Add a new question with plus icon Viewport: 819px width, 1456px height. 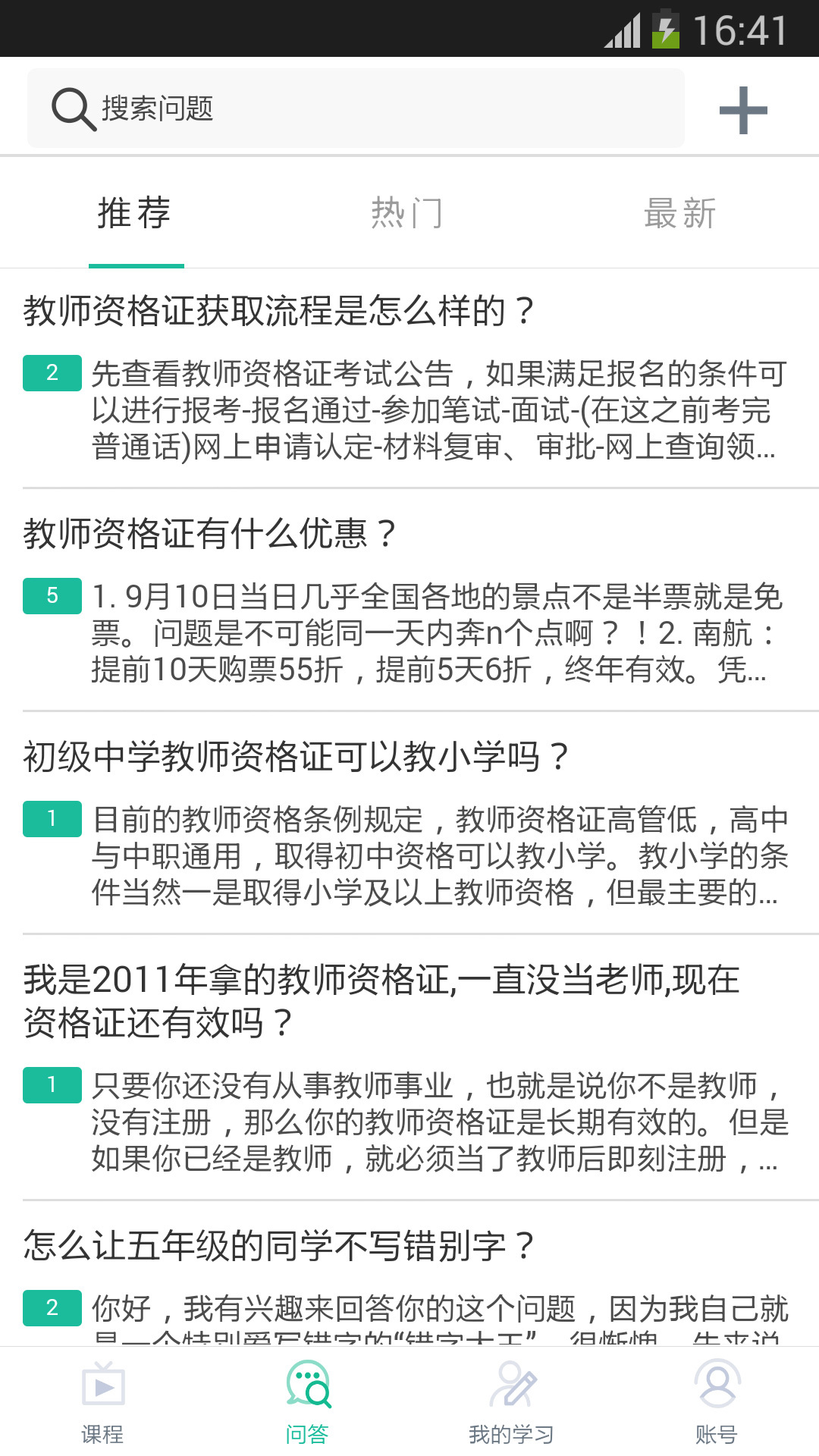click(x=742, y=111)
